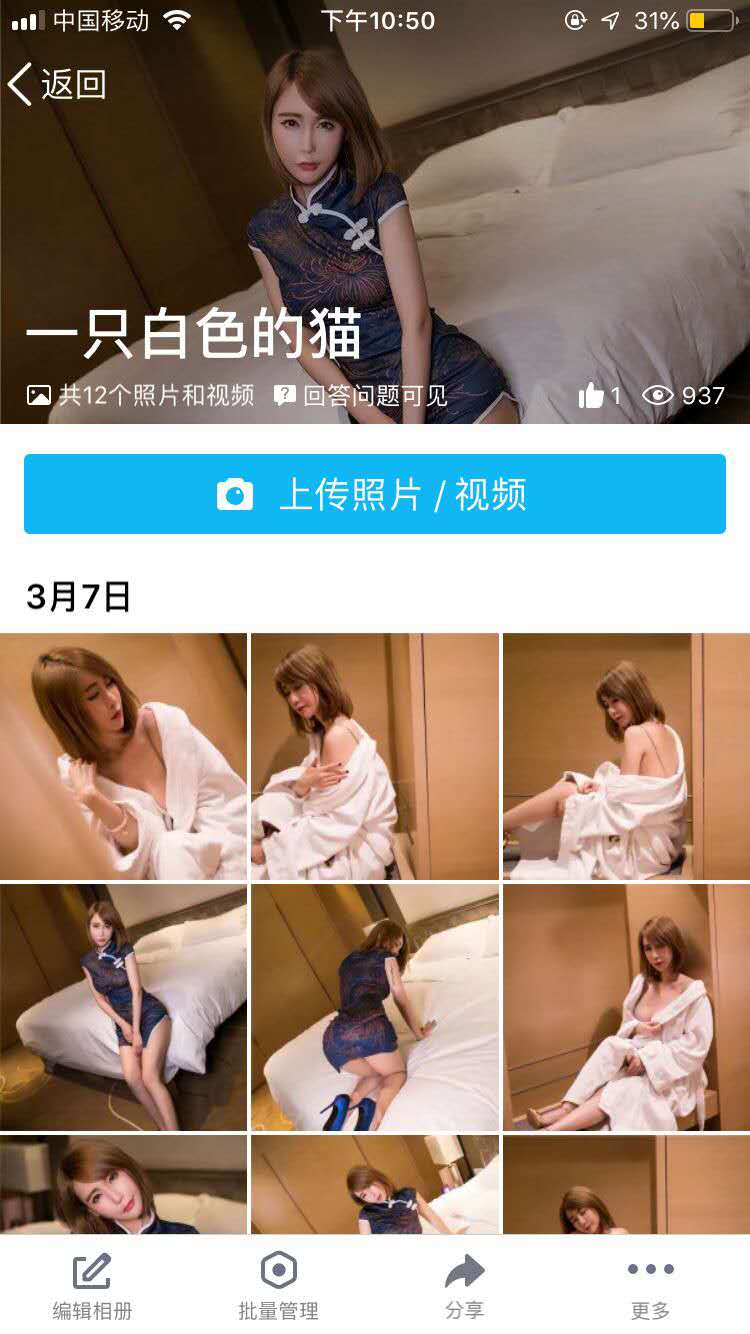View the photo of woman sitting on the bed edge
Screen dimensions: 750x1334
123,1007
